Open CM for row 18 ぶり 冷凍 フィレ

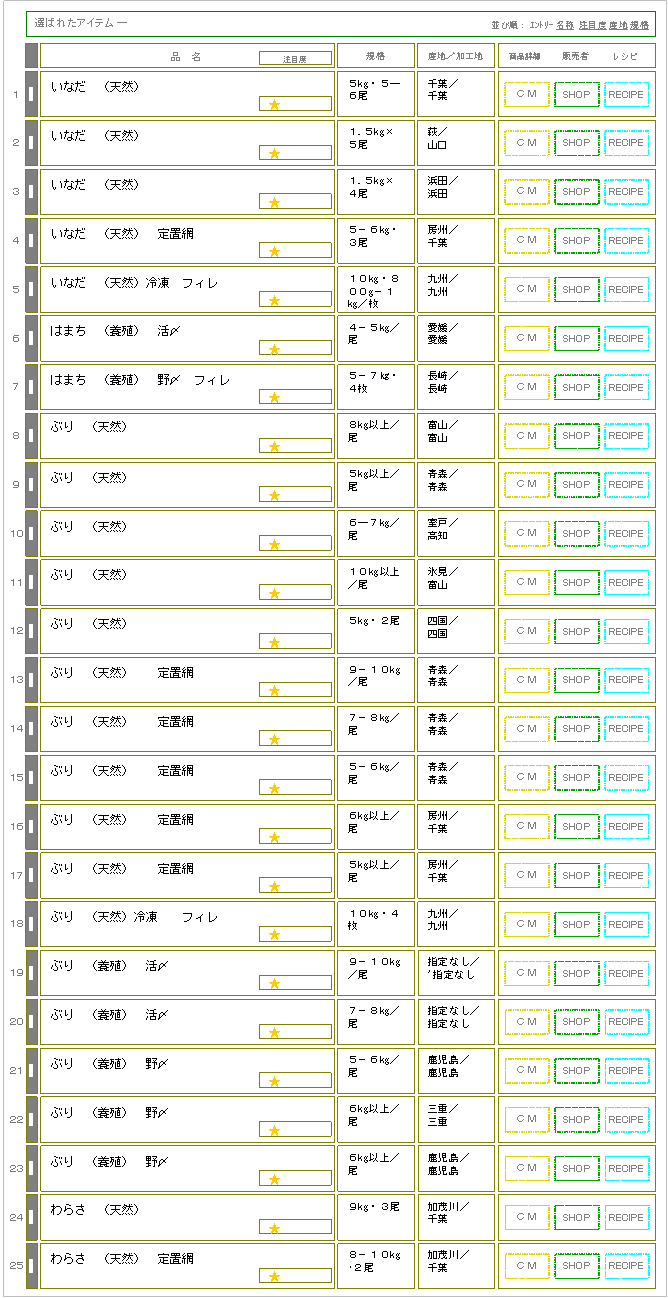pyautogui.click(x=527, y=925)
